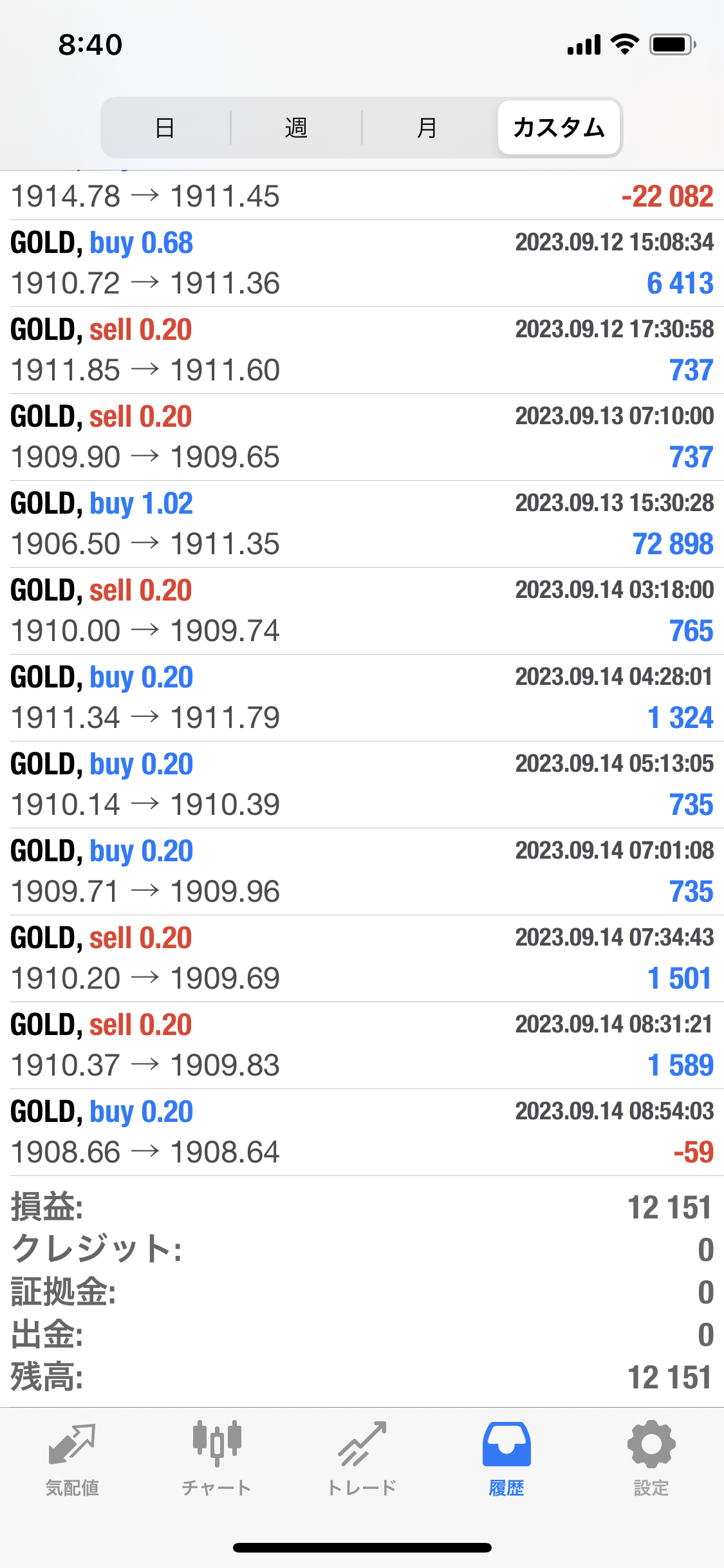Expand the trade from 2023.09.14 03:18:00

pyautogui.click(x=362, y=611)
